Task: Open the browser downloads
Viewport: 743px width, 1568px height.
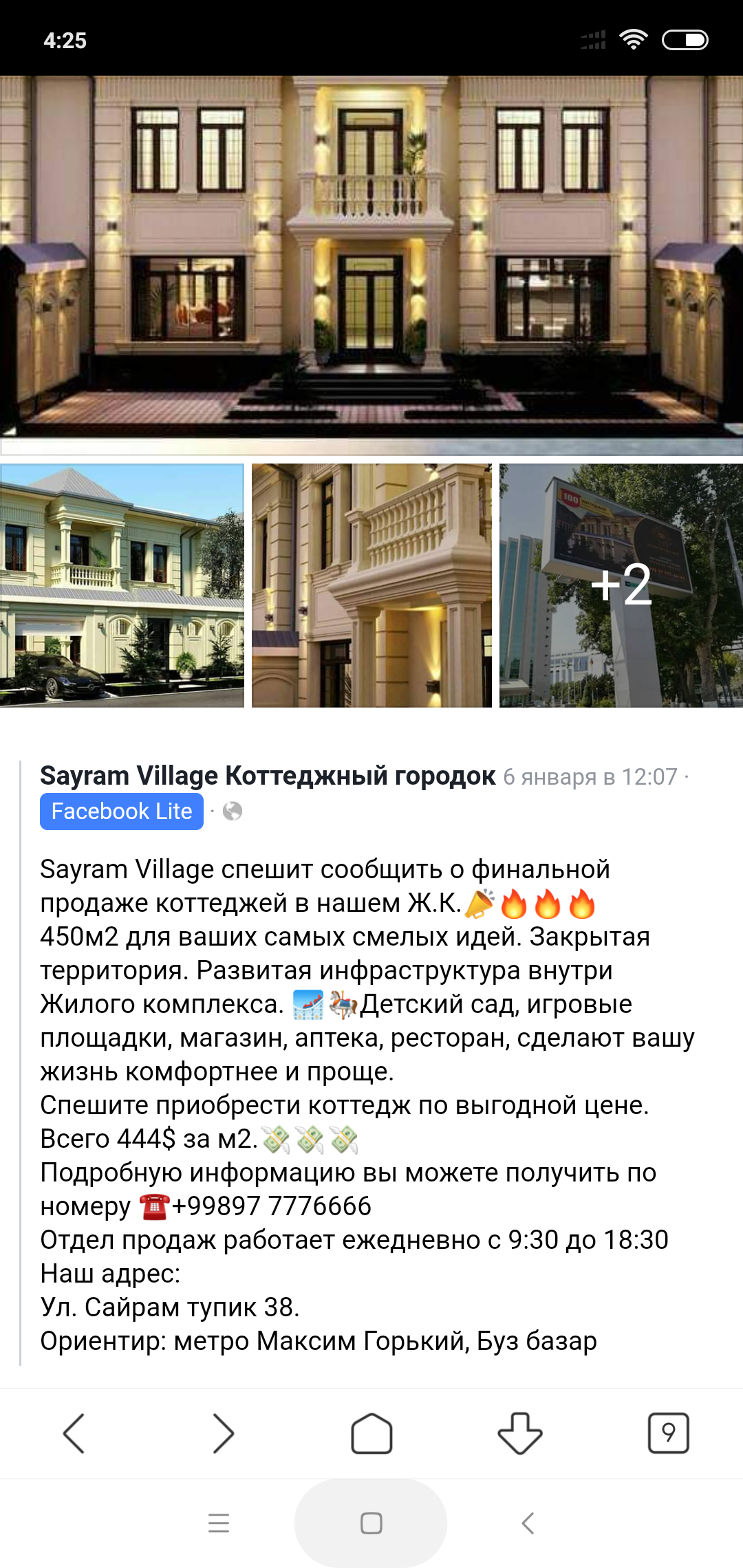Action: pyautogui.click(x=520, y=1434)
